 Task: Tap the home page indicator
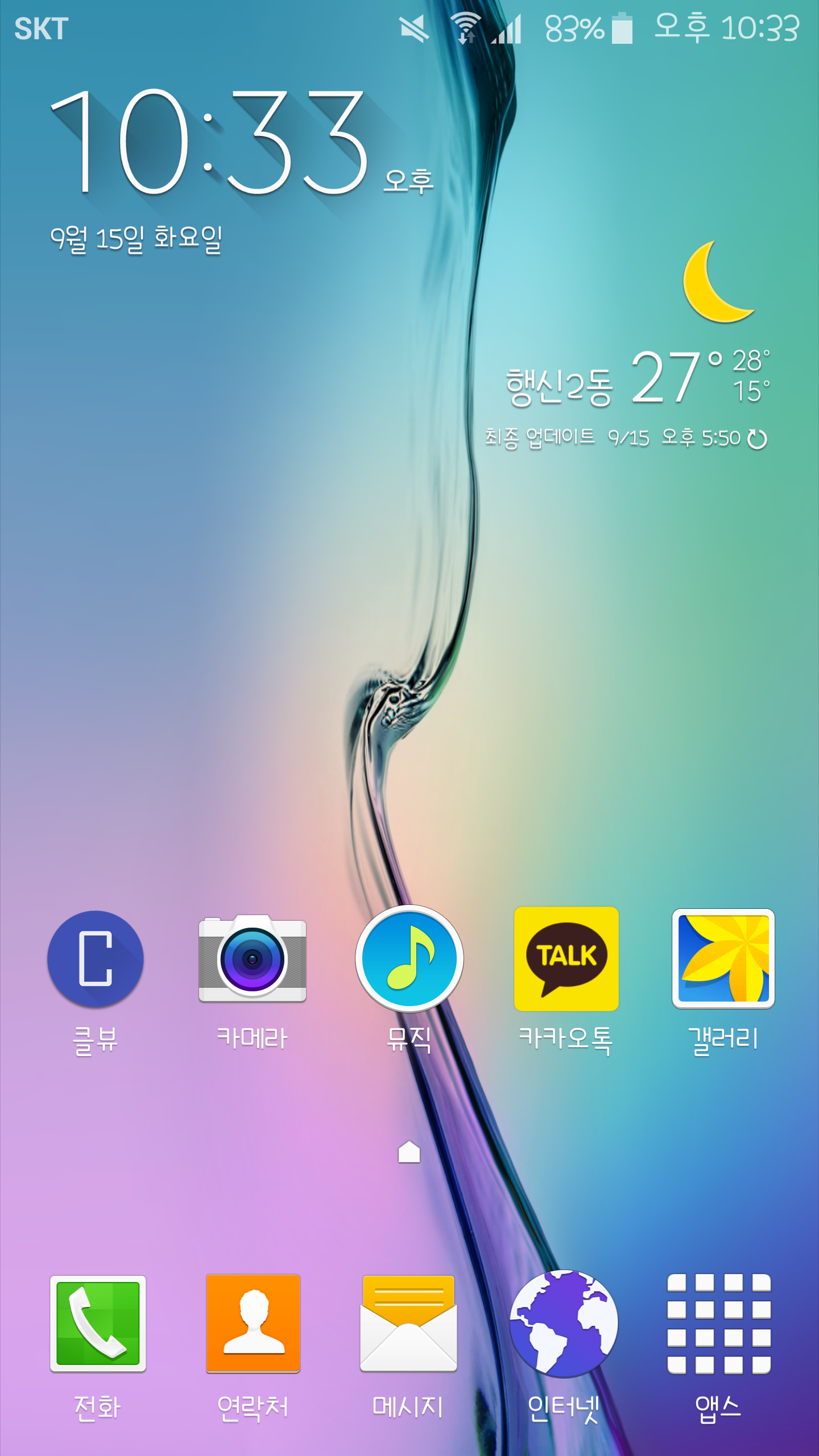[x=409, y=1152]
